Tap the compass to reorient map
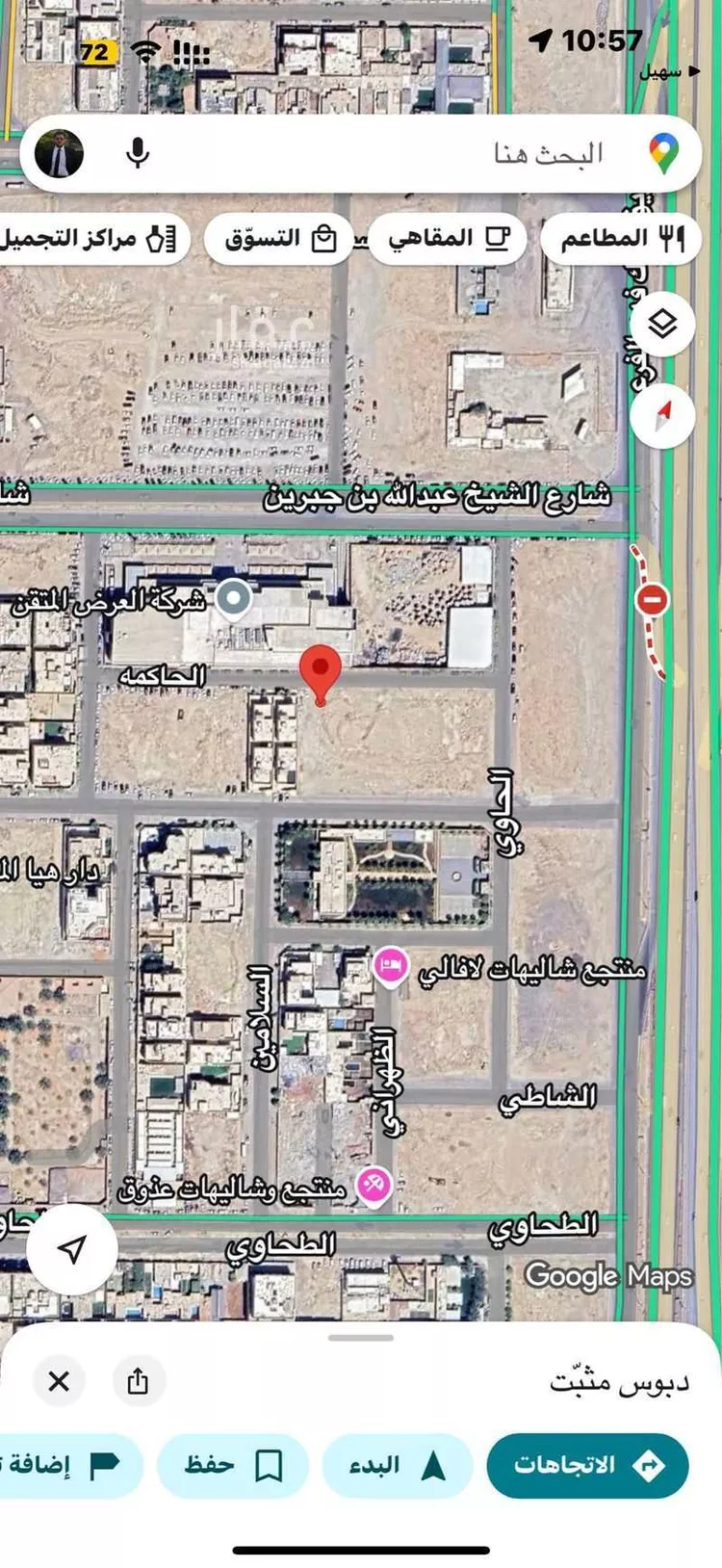Viewport: 722px width, 1568px height. click(x=662, y=416)
